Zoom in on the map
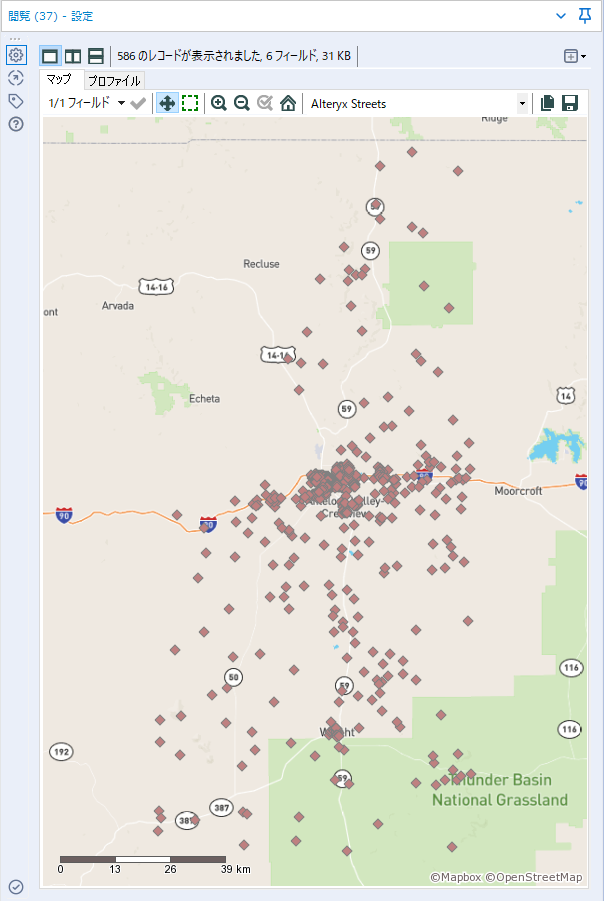The width and height of the screenshot is (604, 901). (219, 103)
